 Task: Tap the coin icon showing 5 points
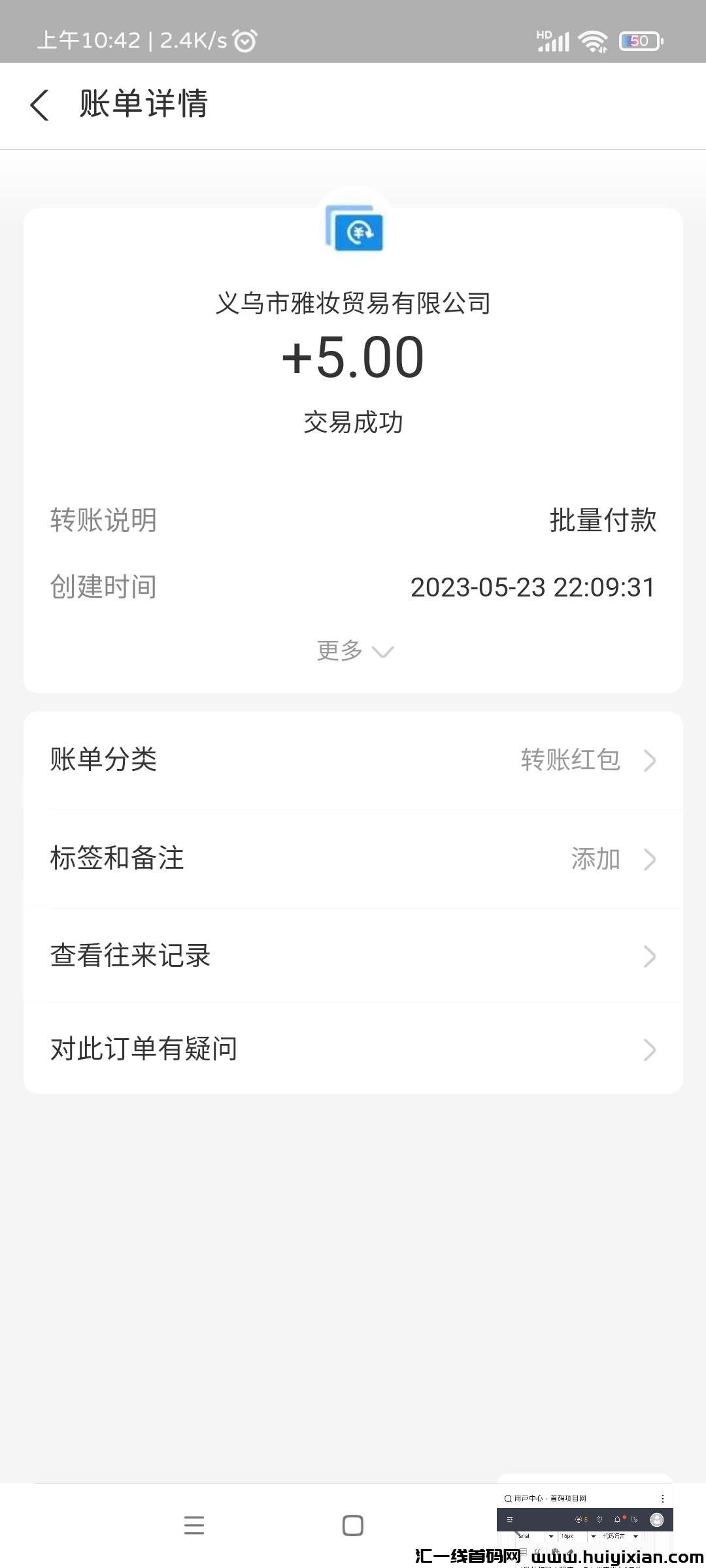(x=580, y=1519)
